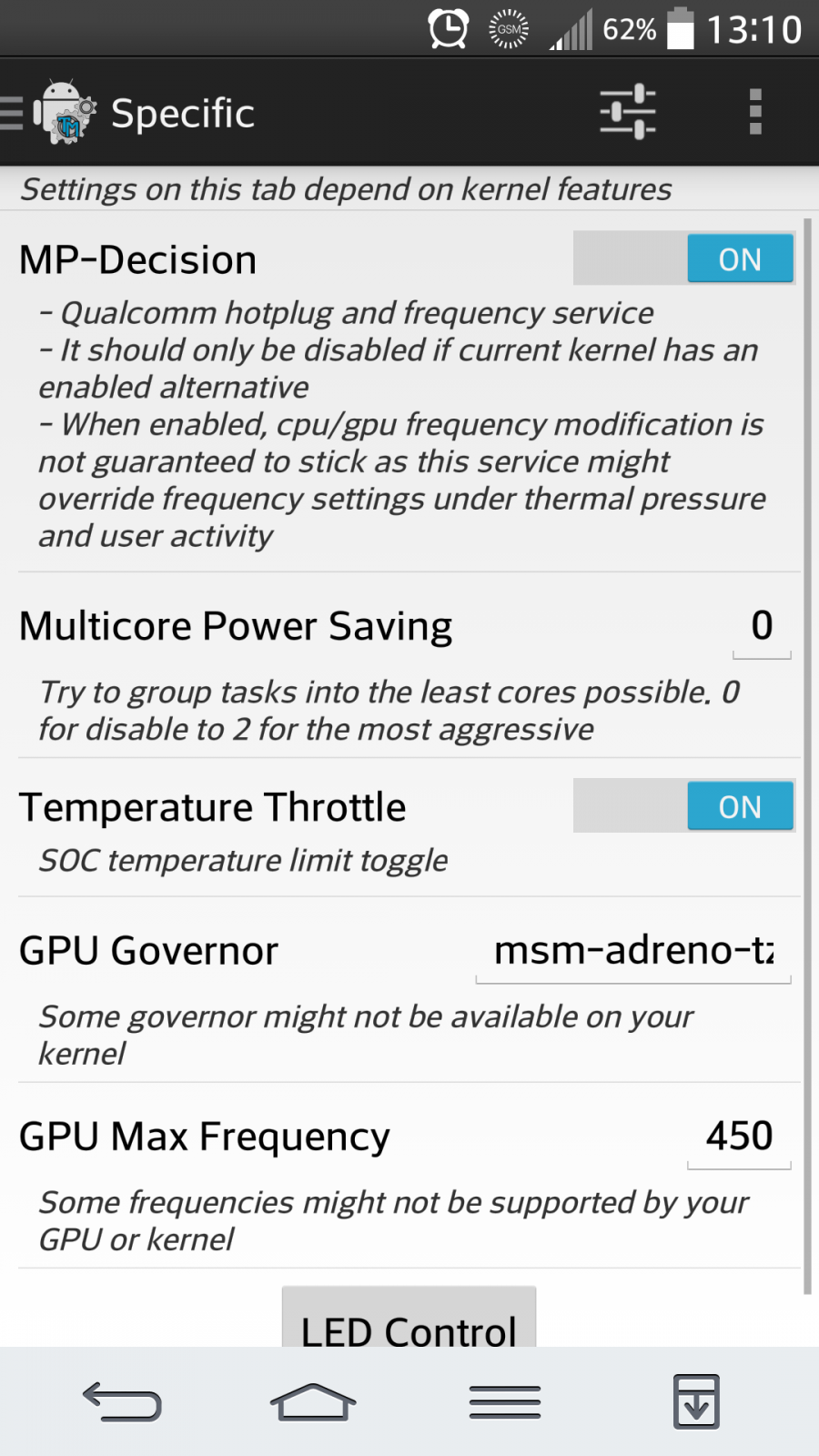This screenshot has height=1456, width=819.
Task: Open Multicore Power Saving value dropdown
Action: (762, 628)
